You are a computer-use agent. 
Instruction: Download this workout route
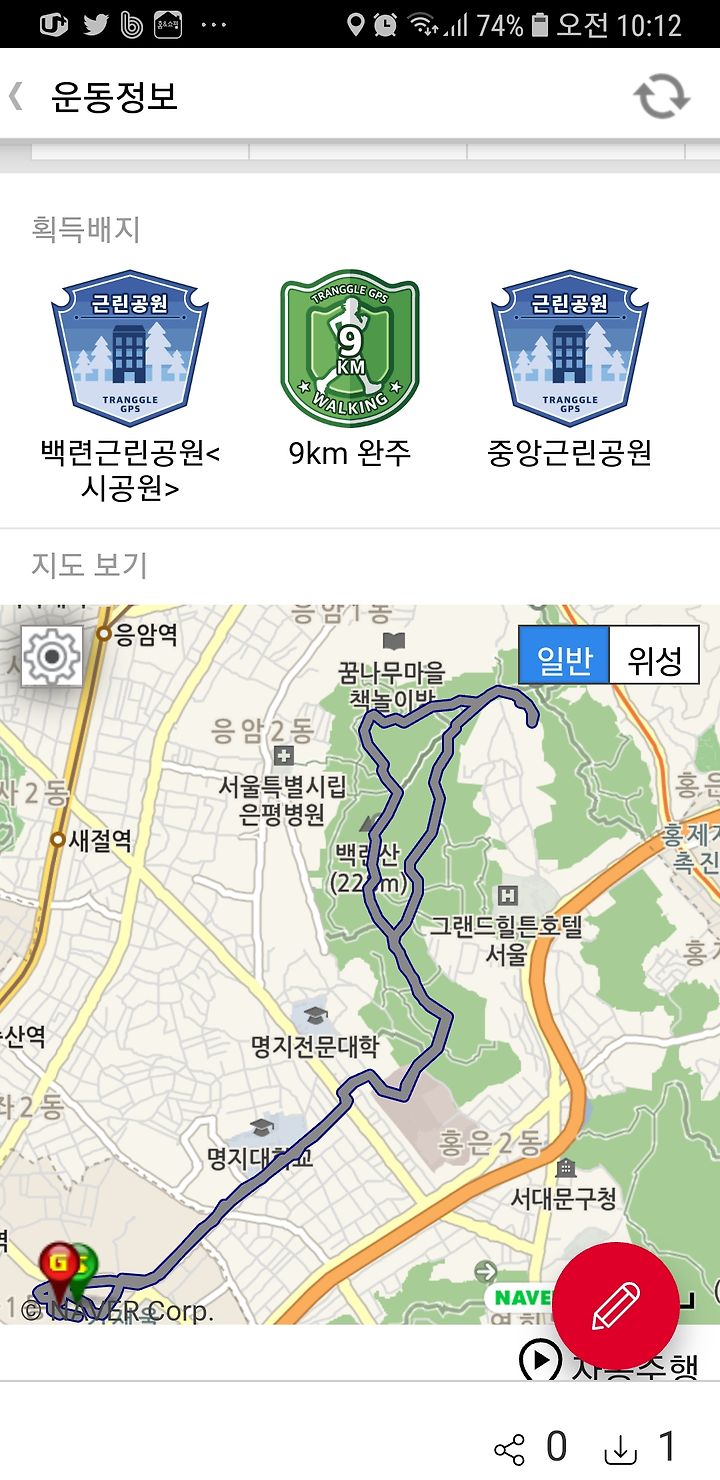point(640,1447)
